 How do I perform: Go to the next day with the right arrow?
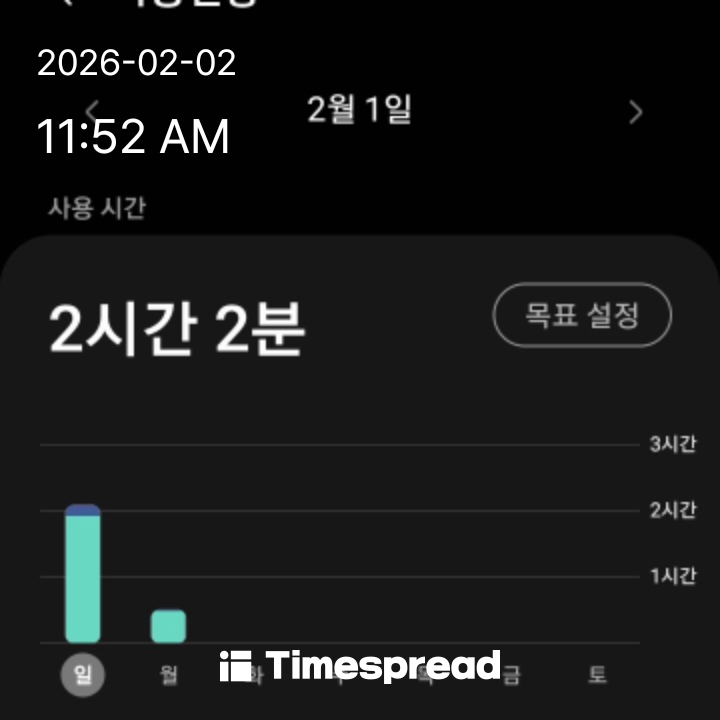pyautogui.click(x=635, y=113)
